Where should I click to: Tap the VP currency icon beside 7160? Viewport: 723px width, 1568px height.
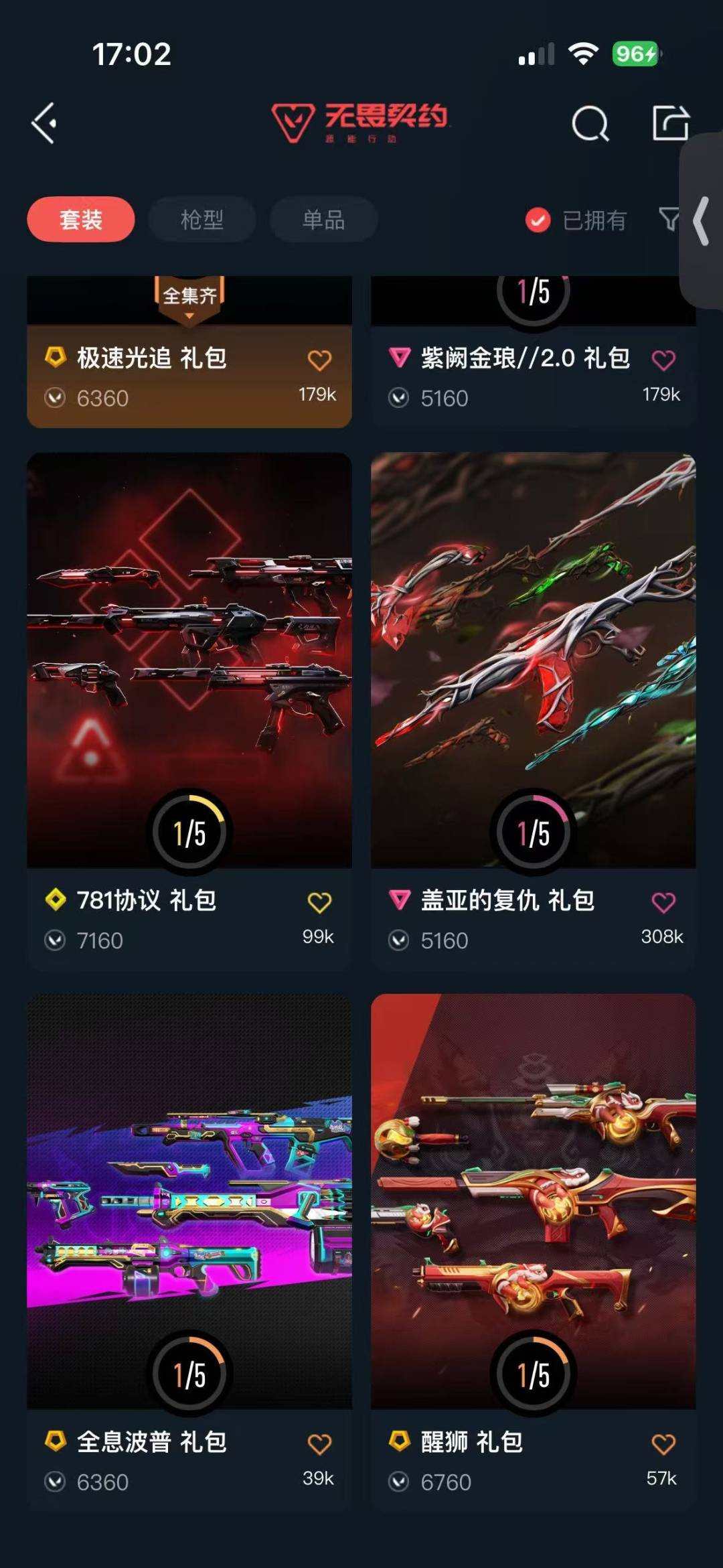tap(54, 940)
